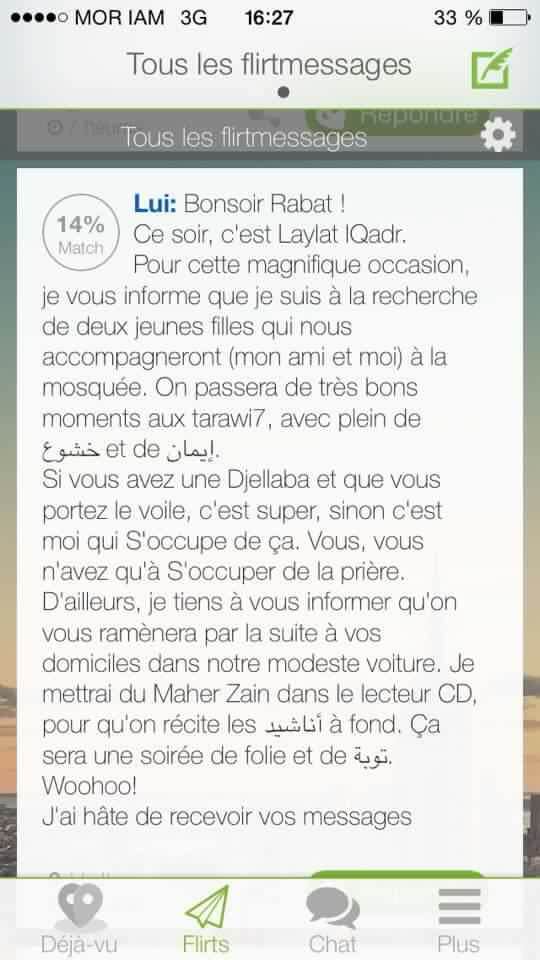This screenshot has width=540, height=960.
Task: Open the Plus menu tab
Action: (x=459, y=918)
